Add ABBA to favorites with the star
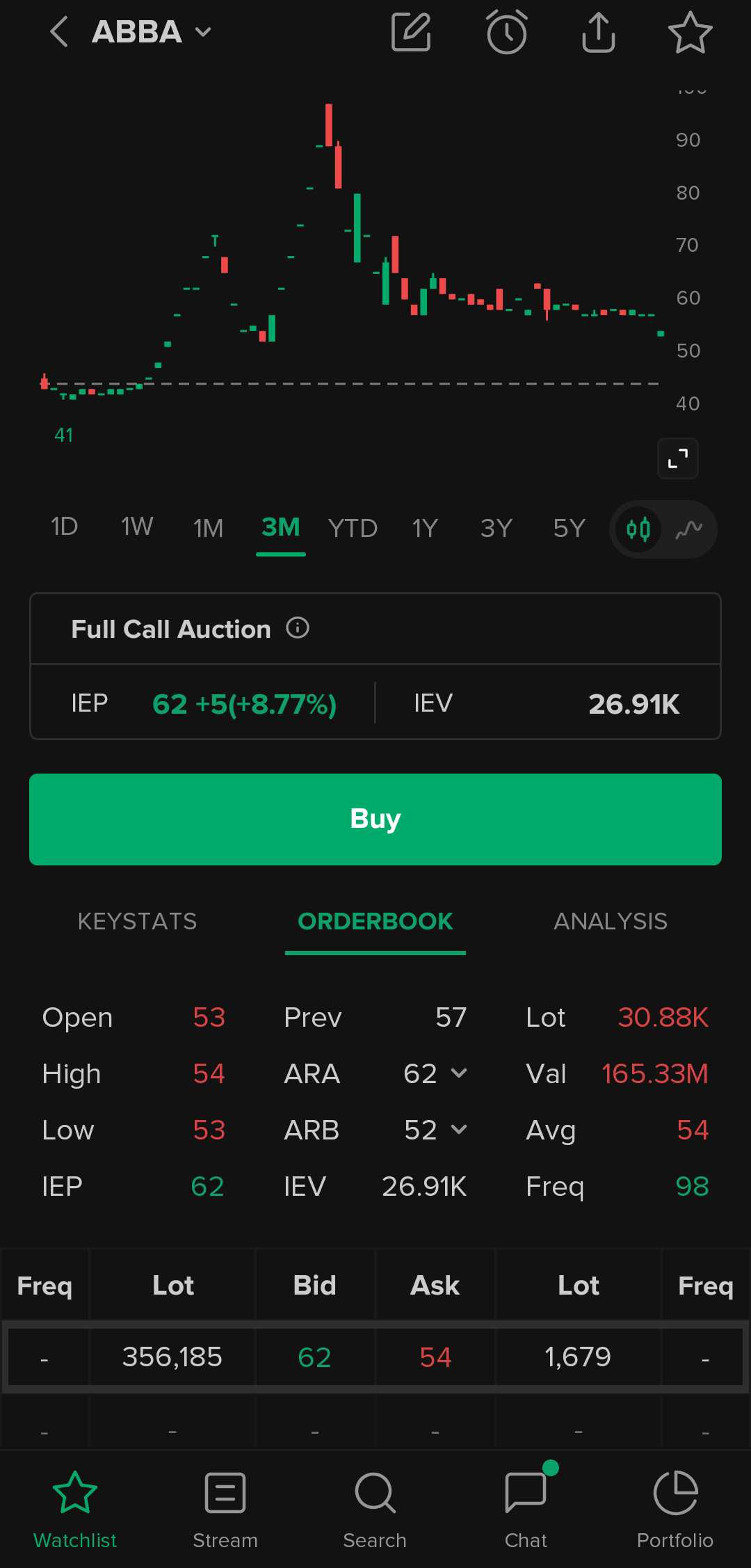Screen dimensions: 751x1568 coord(690,32)
